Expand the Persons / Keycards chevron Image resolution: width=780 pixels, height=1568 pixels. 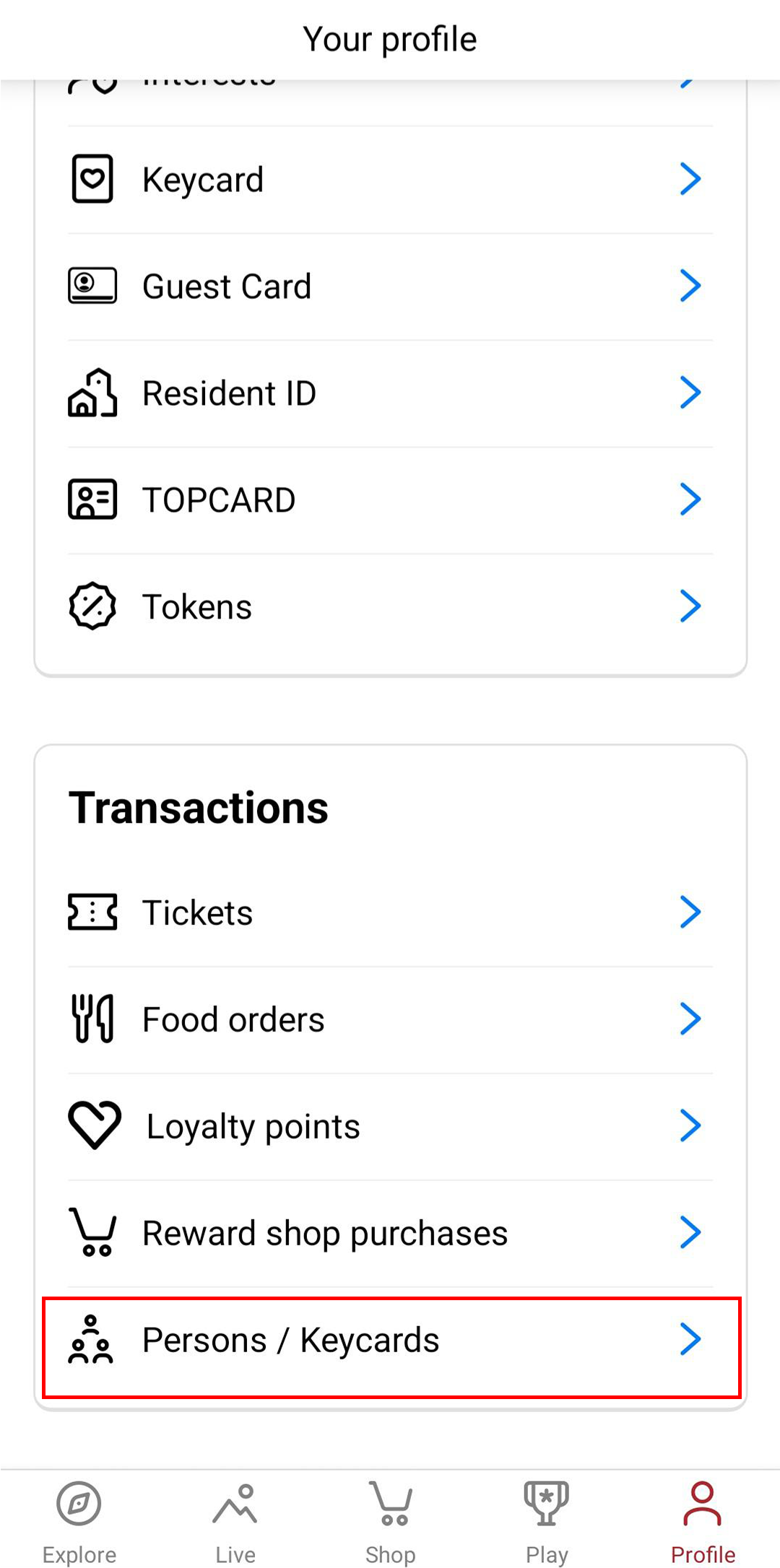(x=691, y=1339)
